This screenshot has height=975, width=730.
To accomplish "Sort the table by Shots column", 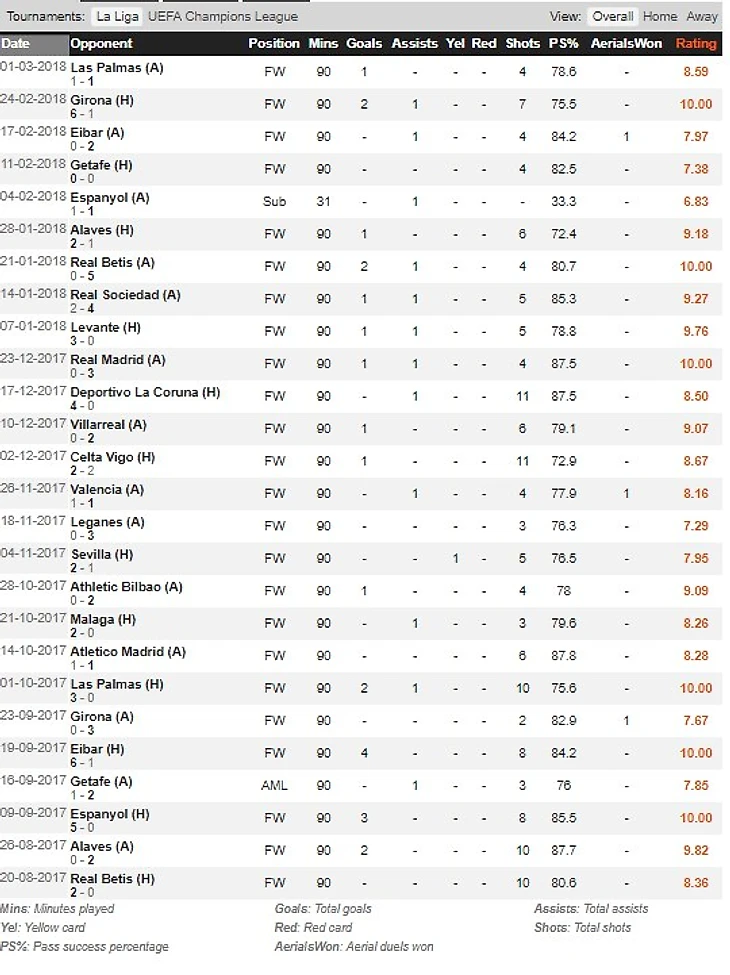I will click(x=522, y=44).
